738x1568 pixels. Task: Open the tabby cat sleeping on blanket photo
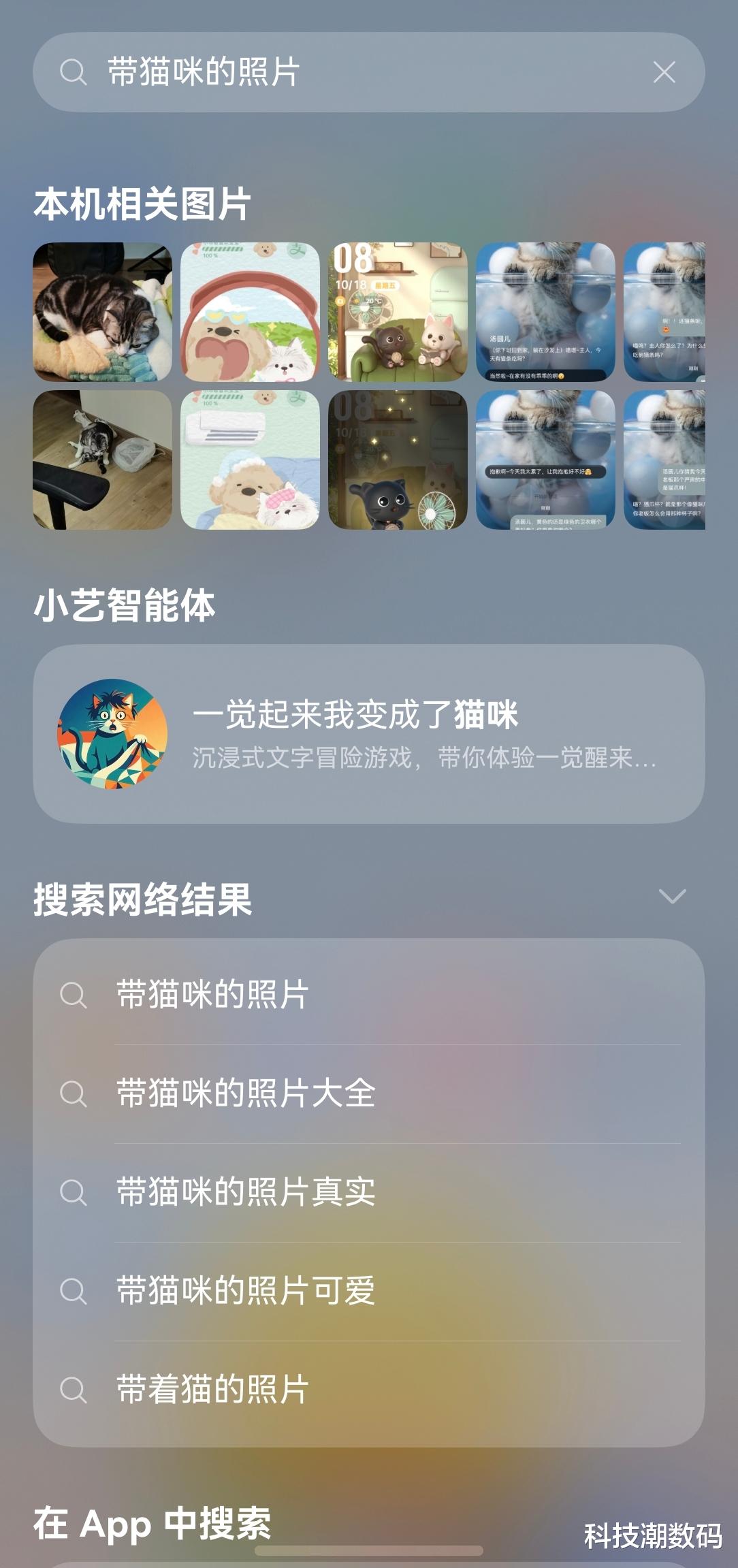pyautogui.click(x=103, y=312)
